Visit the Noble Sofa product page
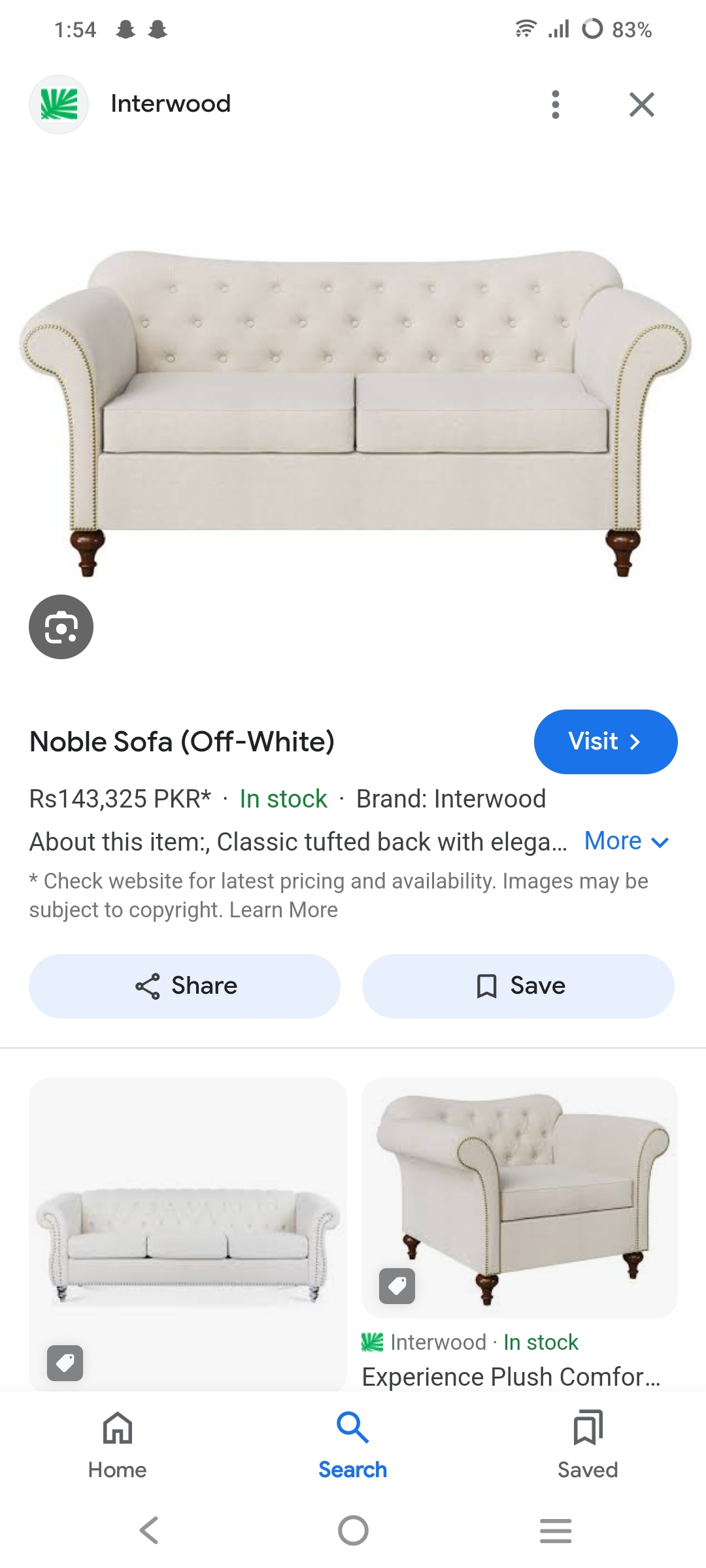The width and height of the screenshot is (706, 1568). point(605,742)
